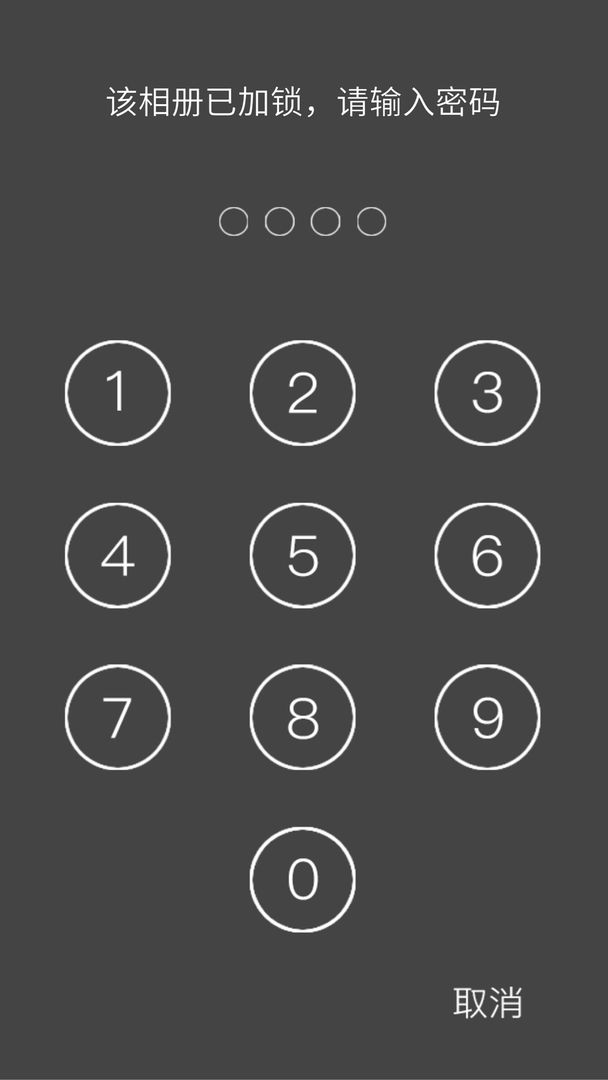
Task: Enter digit 9 on the passcode pad
Action: click(487, 717)
